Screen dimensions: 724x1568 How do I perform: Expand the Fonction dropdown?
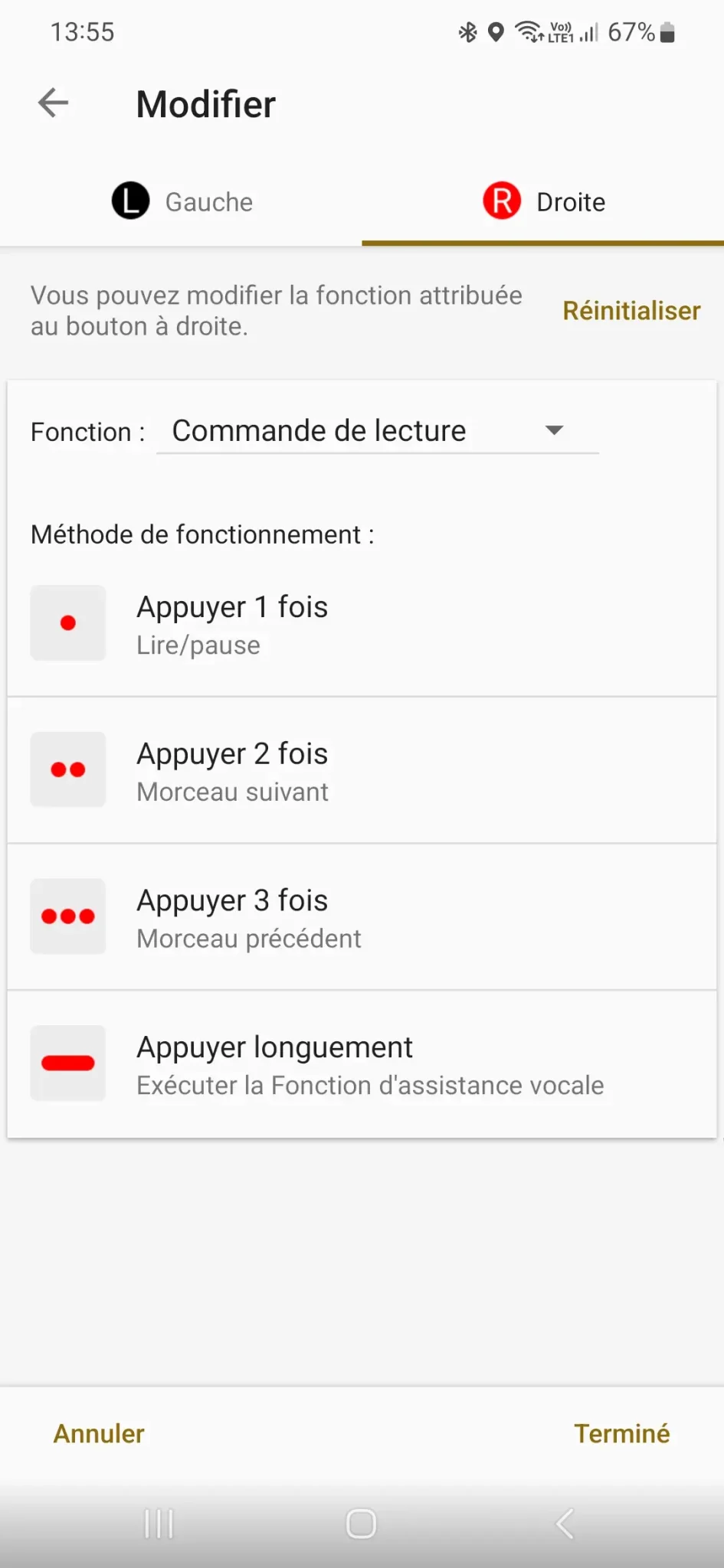point(377,431)
